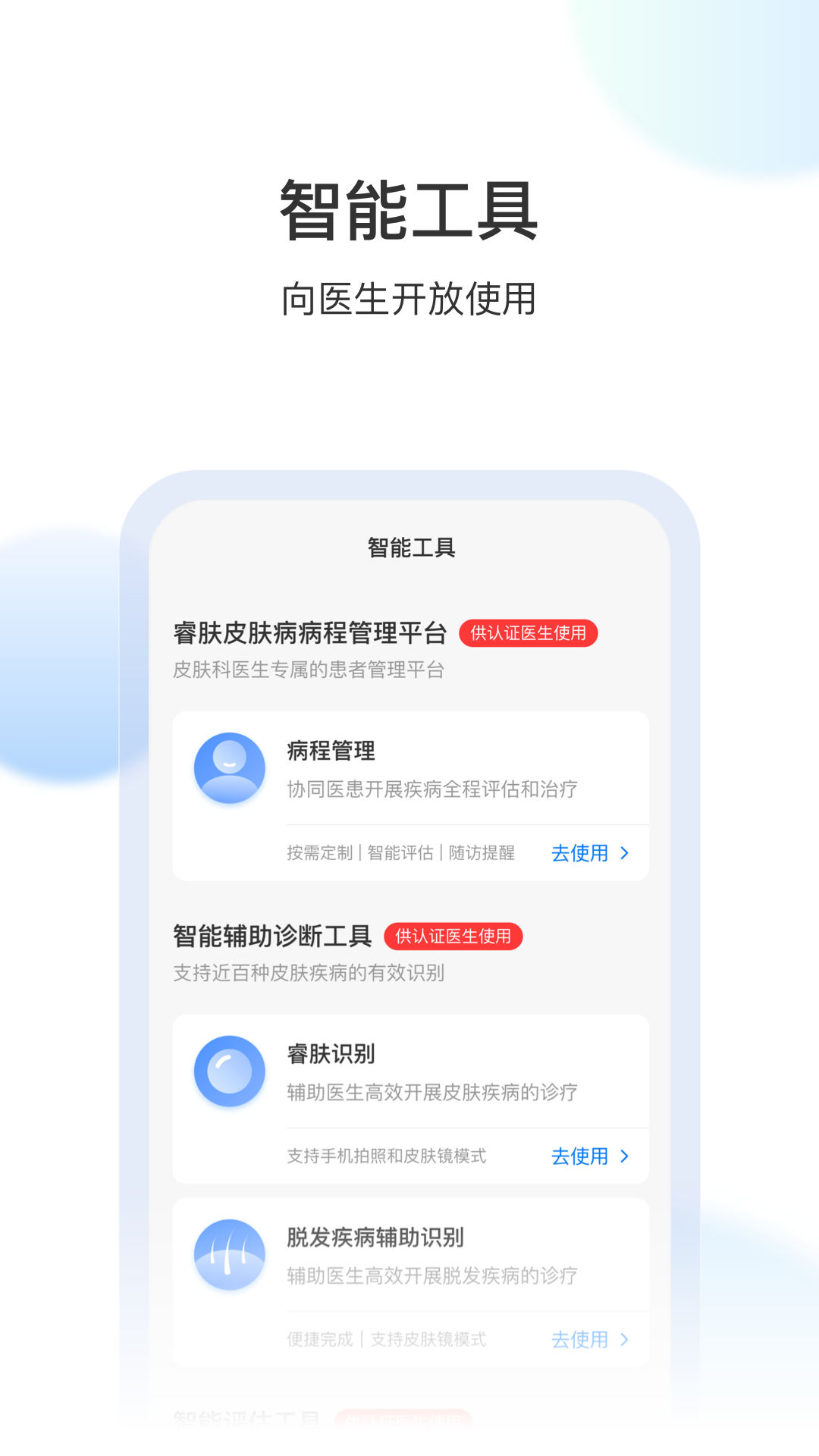Image resolution: width=819 pixels, height=1456 pixels.
Task: Click the 睿肤识别 sphere icon
Action: pos(229,1070)
